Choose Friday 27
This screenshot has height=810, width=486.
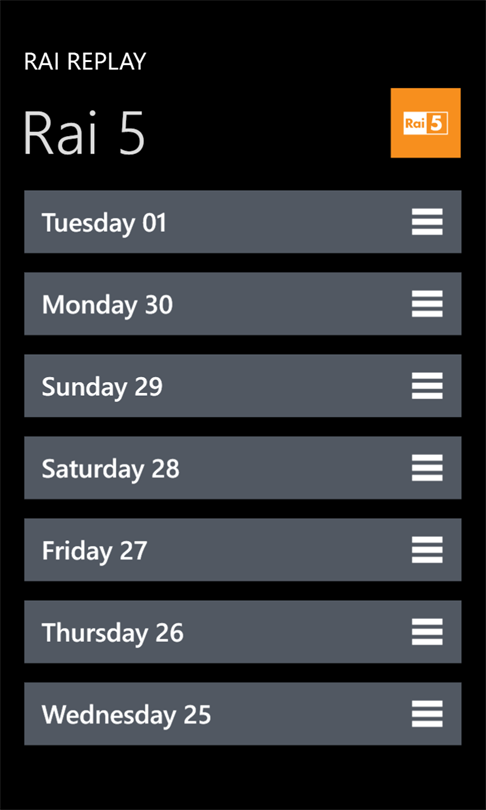click(243, 550)
